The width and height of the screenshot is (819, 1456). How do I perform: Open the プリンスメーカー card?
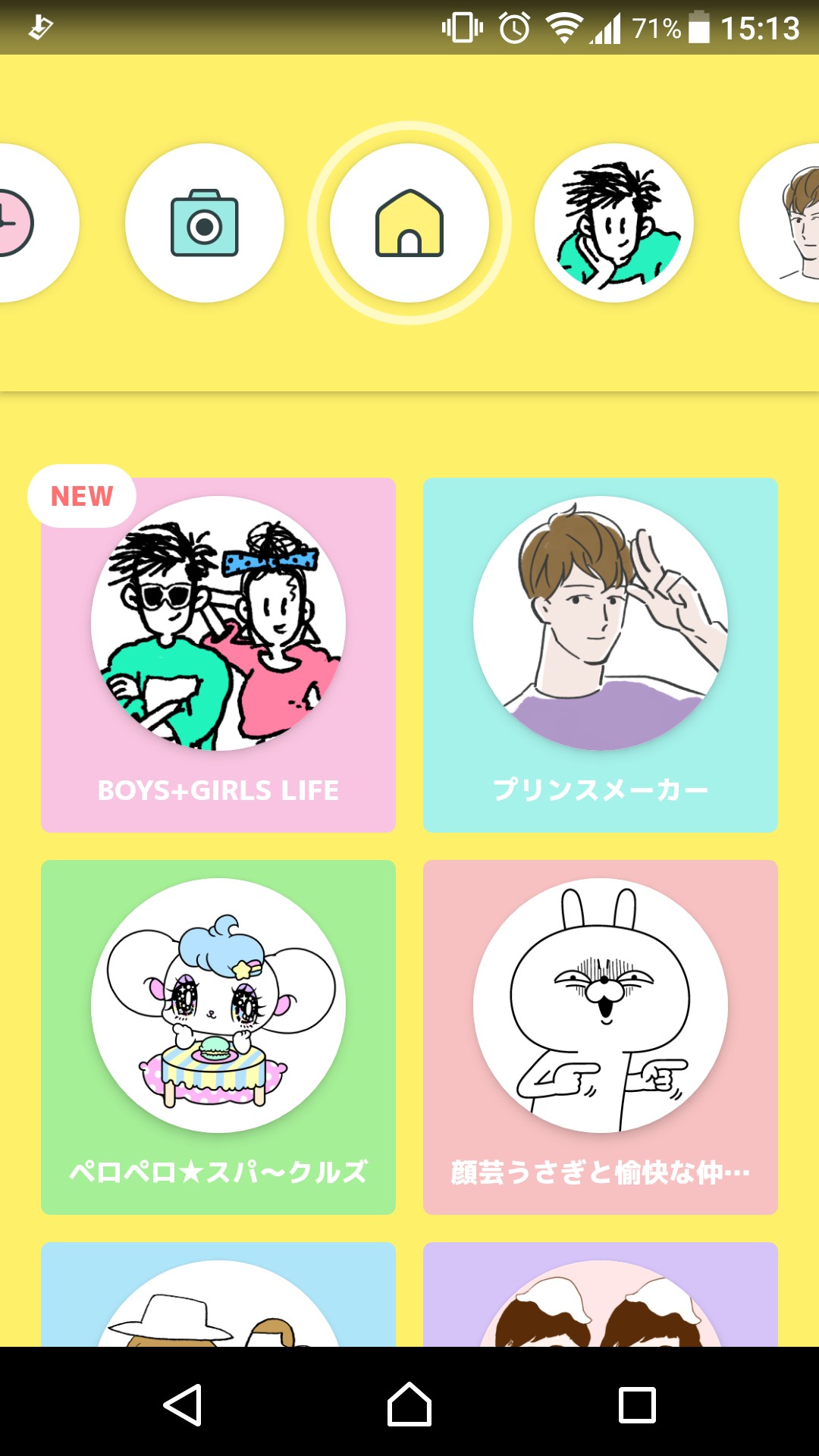pyautogui.click(x=601, y=655)
